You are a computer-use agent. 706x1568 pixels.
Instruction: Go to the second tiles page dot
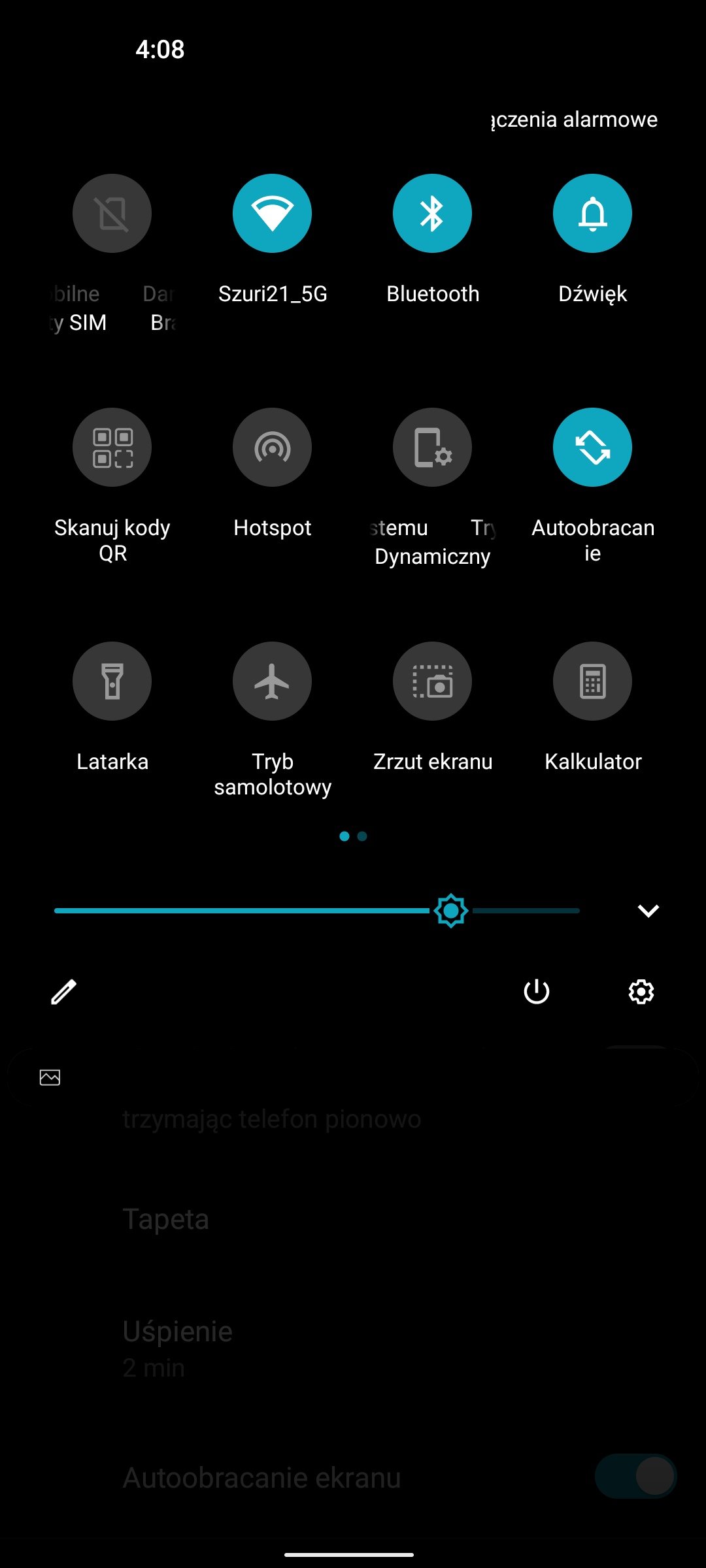362,836
